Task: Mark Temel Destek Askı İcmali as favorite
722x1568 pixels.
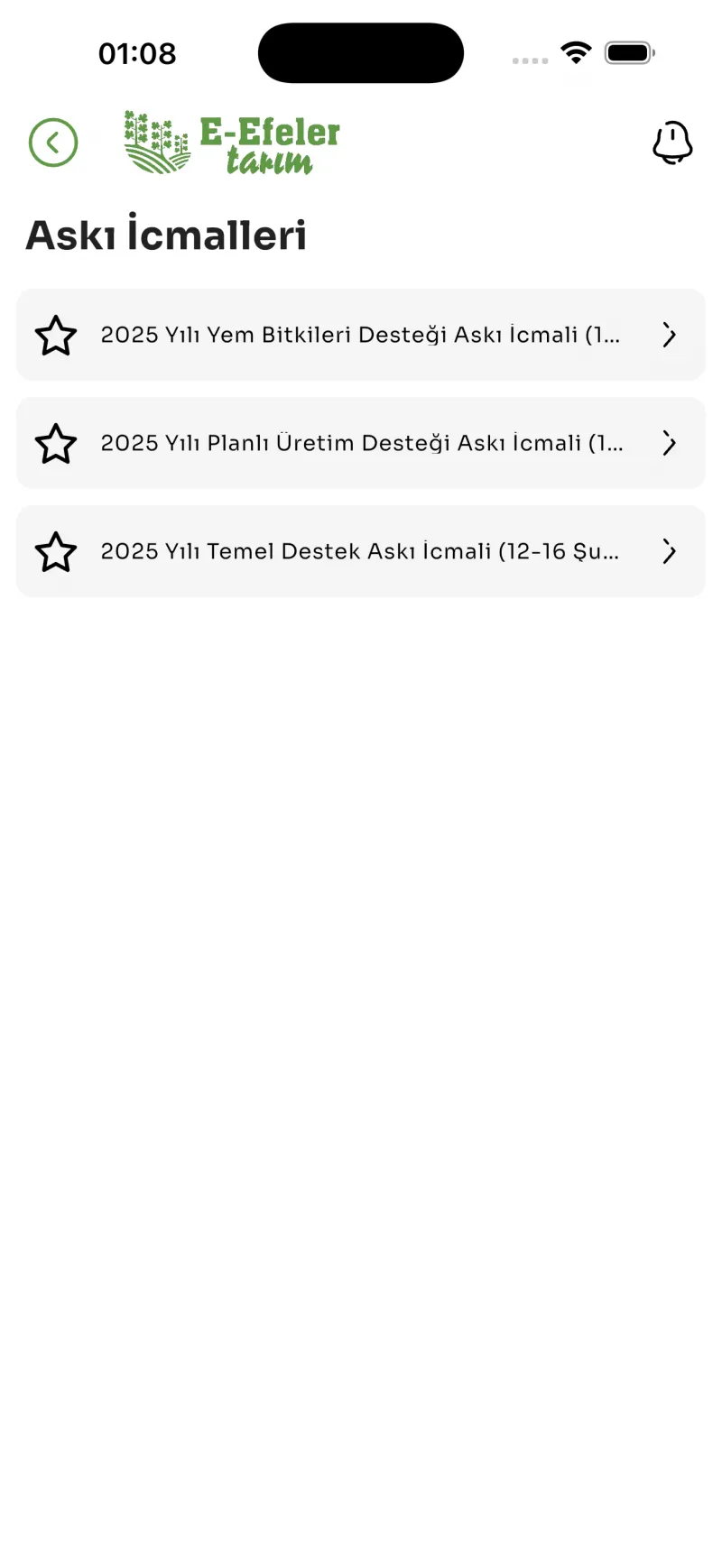Action: 56,552
